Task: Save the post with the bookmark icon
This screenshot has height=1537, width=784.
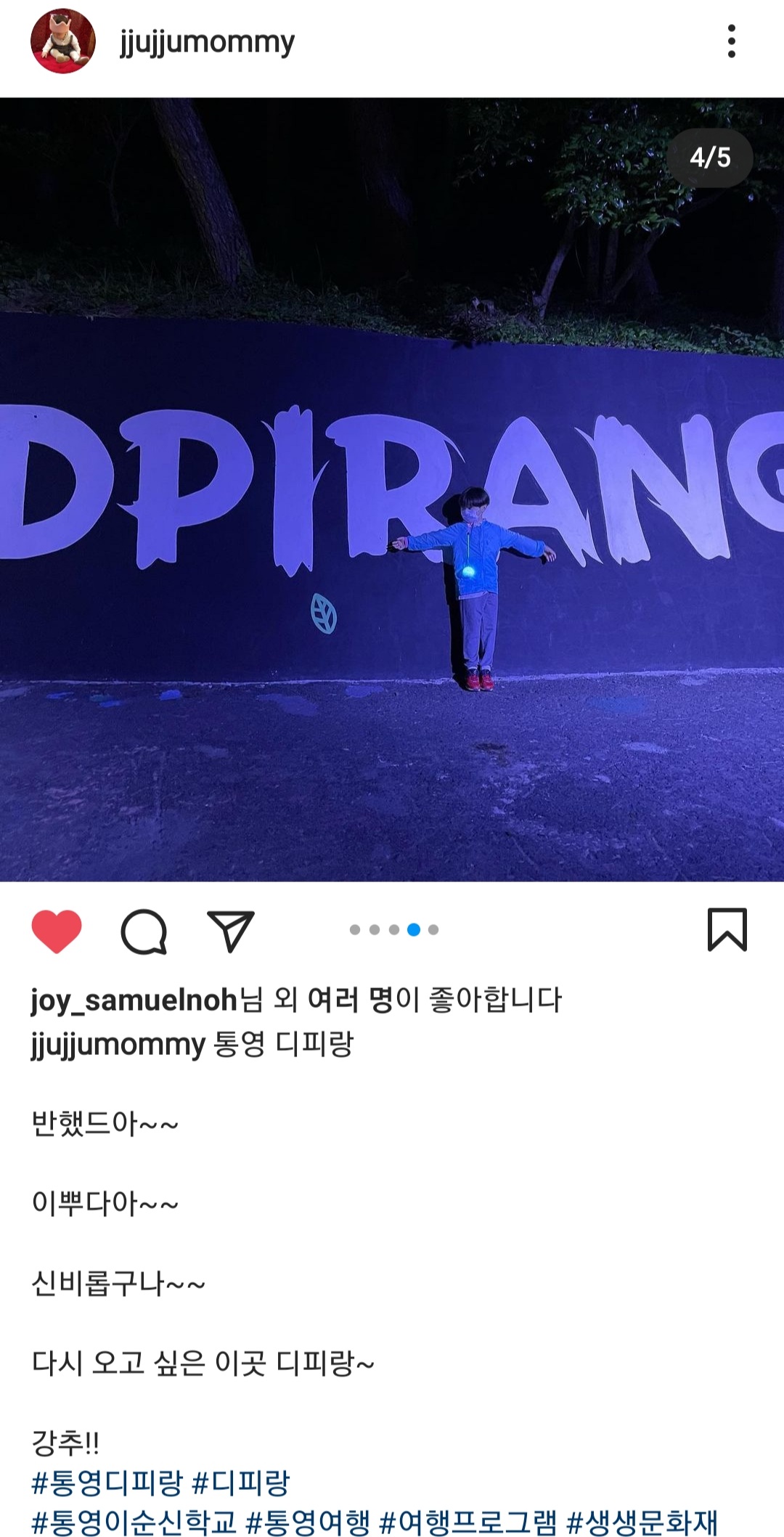Action: [727, 929]
